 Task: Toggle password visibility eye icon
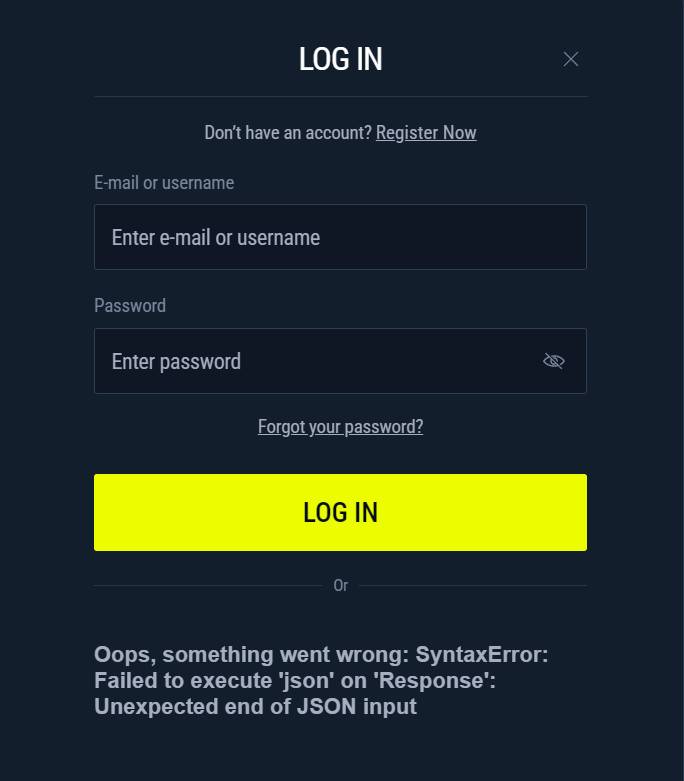pos(553,361)
